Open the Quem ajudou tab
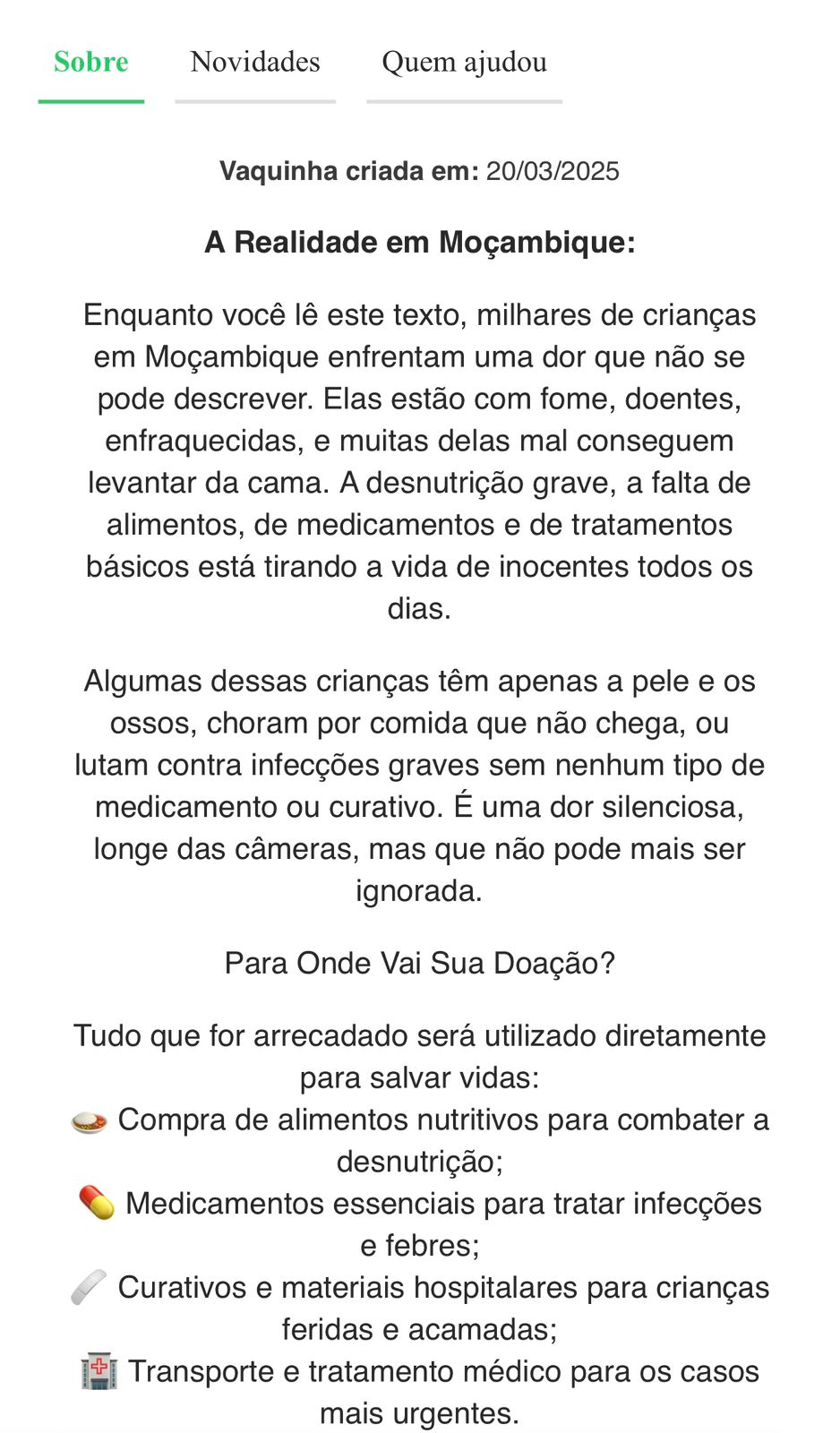This screenshot has width=840, height=1433. click(x=464, y=63)
